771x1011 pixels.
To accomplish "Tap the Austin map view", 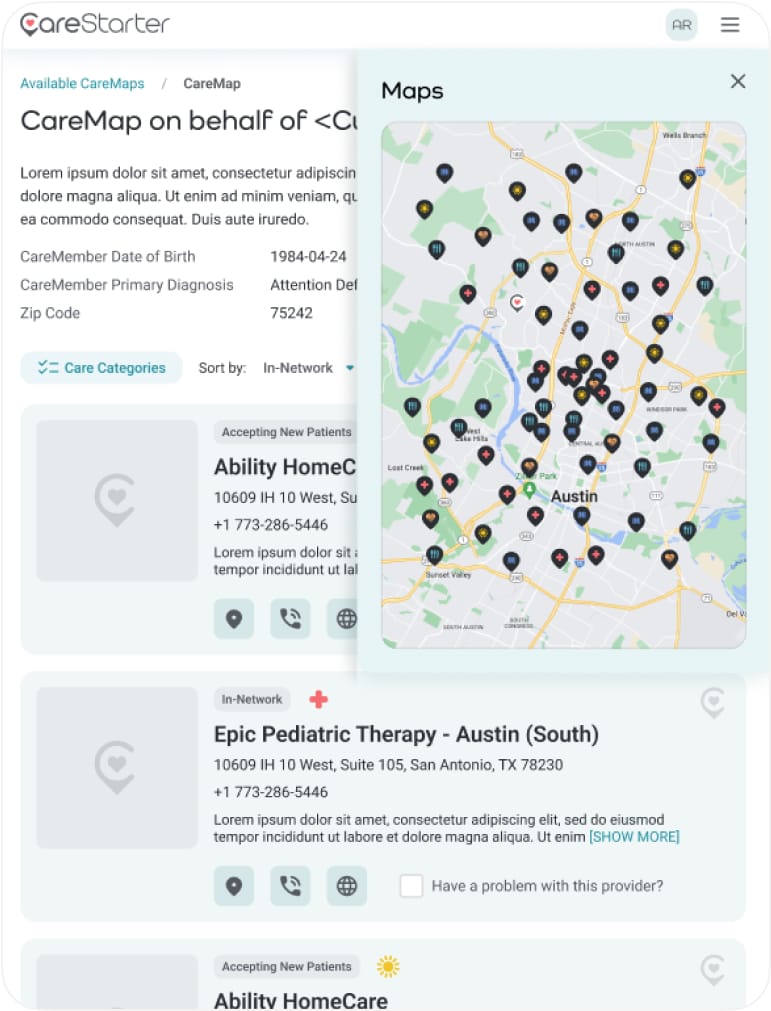I will (563, 385).
